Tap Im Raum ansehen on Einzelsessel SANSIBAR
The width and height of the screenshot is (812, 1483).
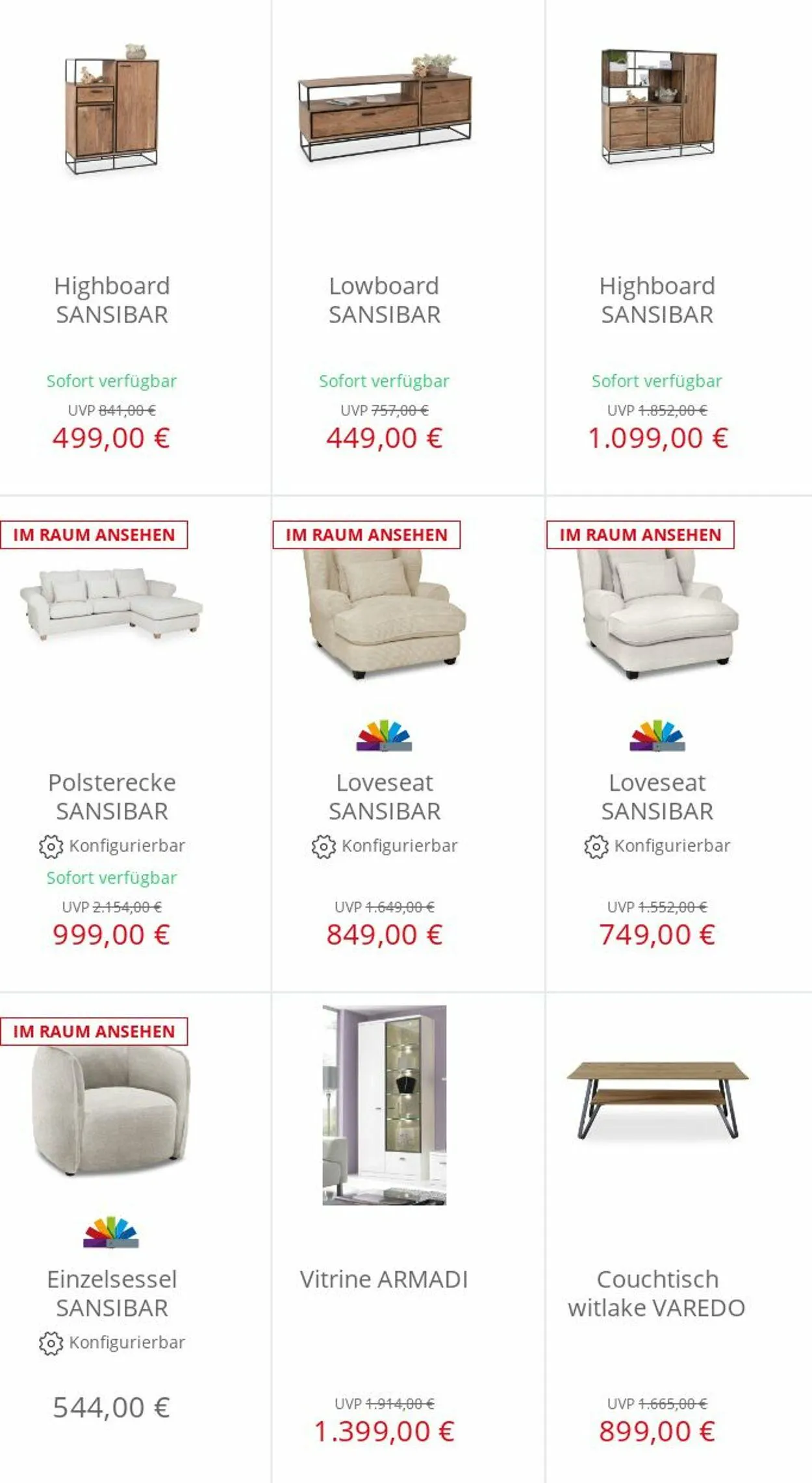(x=94, y=1031)
